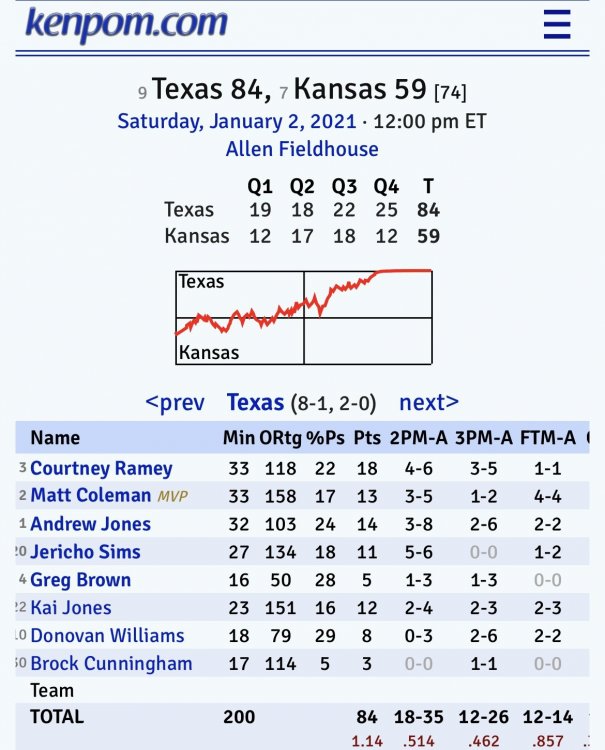Screen dimensions: 605x750
Task: Go to the next game
Action: coord(429,403)
